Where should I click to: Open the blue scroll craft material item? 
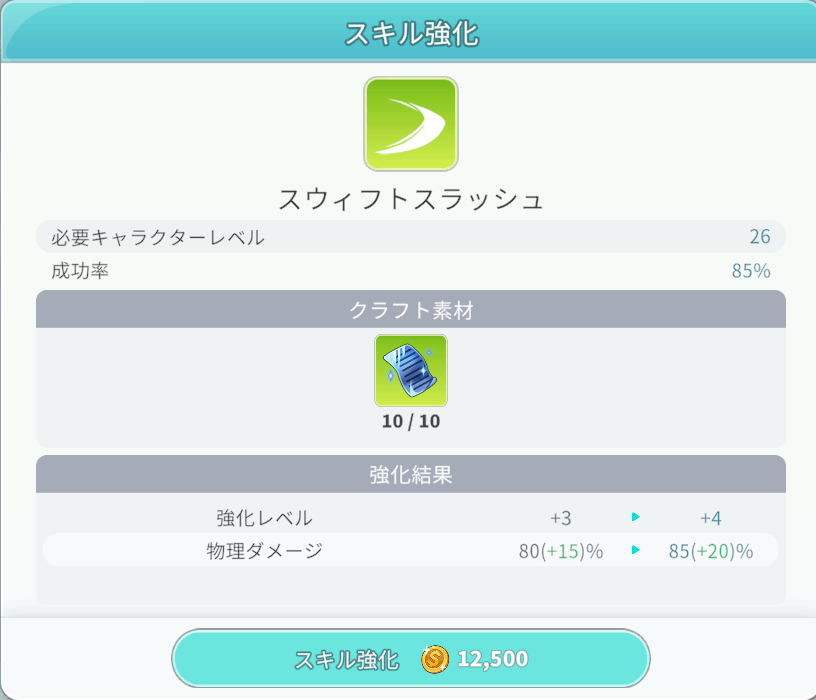tap(411, 370)
